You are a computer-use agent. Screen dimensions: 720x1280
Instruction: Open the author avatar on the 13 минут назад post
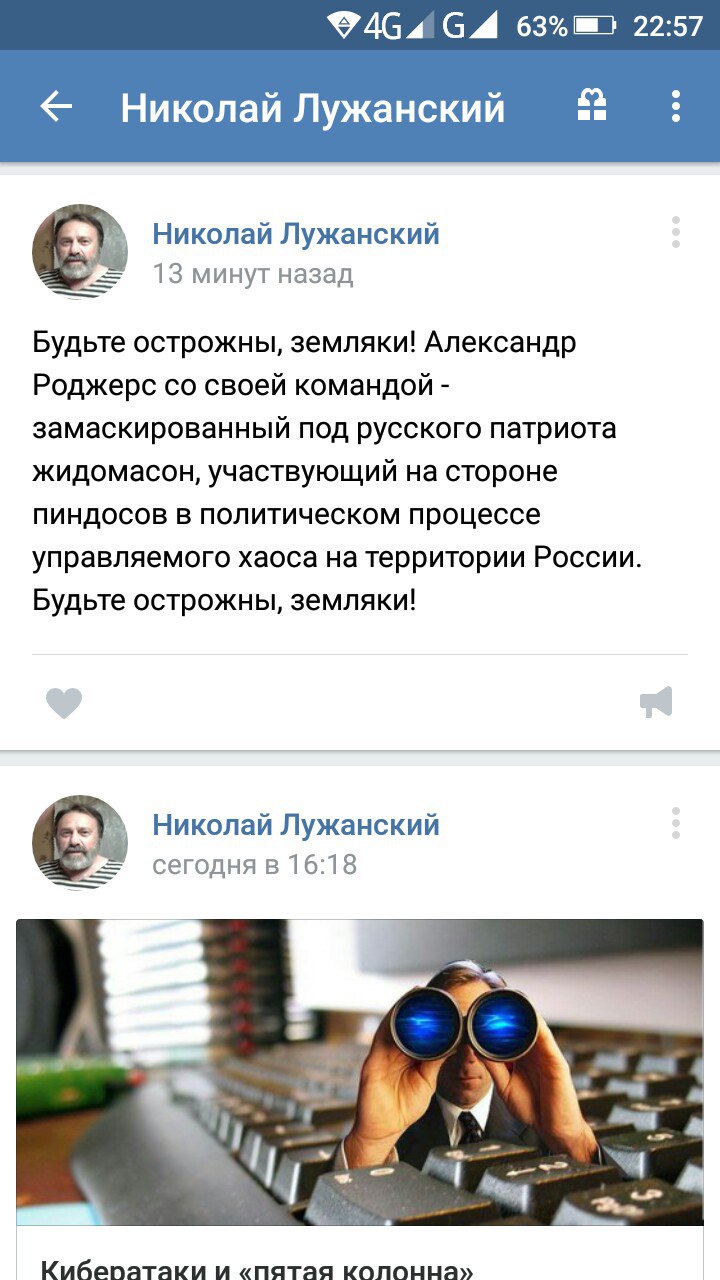[x=80, y=252]
